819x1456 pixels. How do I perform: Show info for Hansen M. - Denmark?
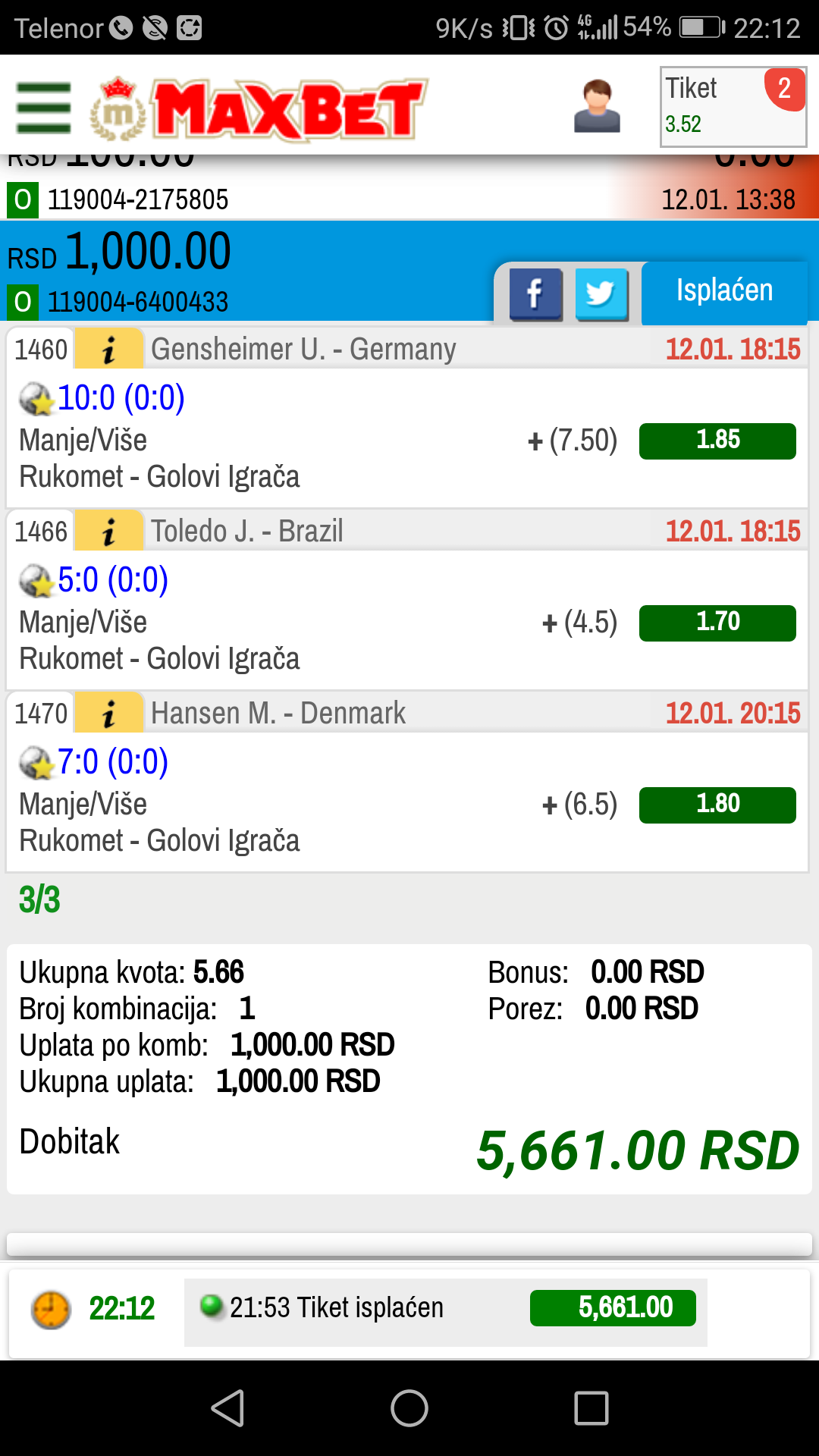pos(110,714)
